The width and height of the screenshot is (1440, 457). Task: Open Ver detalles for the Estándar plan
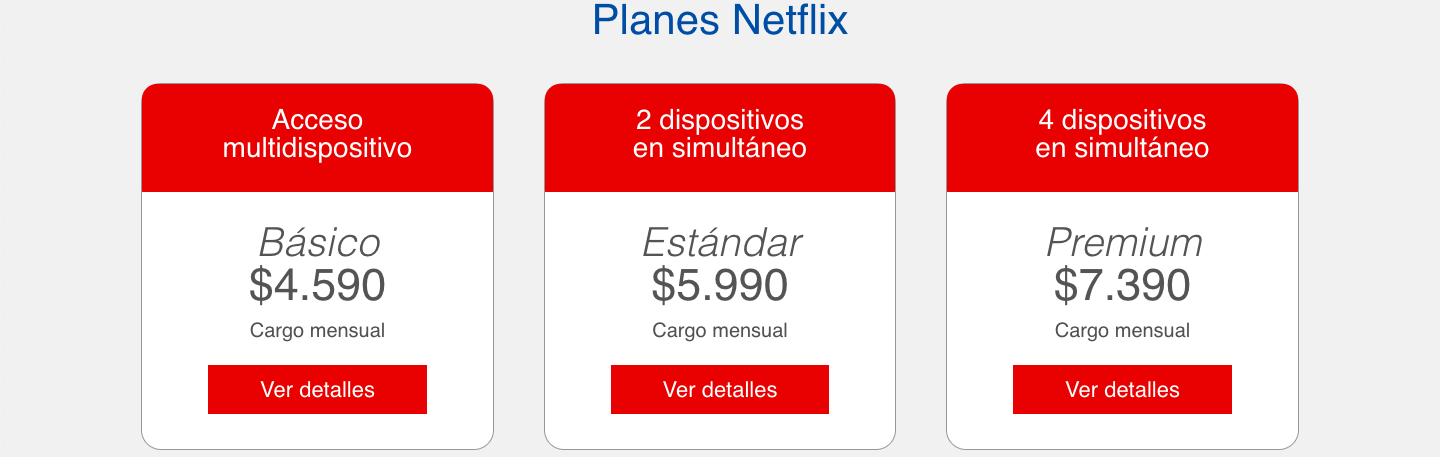point(719,389)
